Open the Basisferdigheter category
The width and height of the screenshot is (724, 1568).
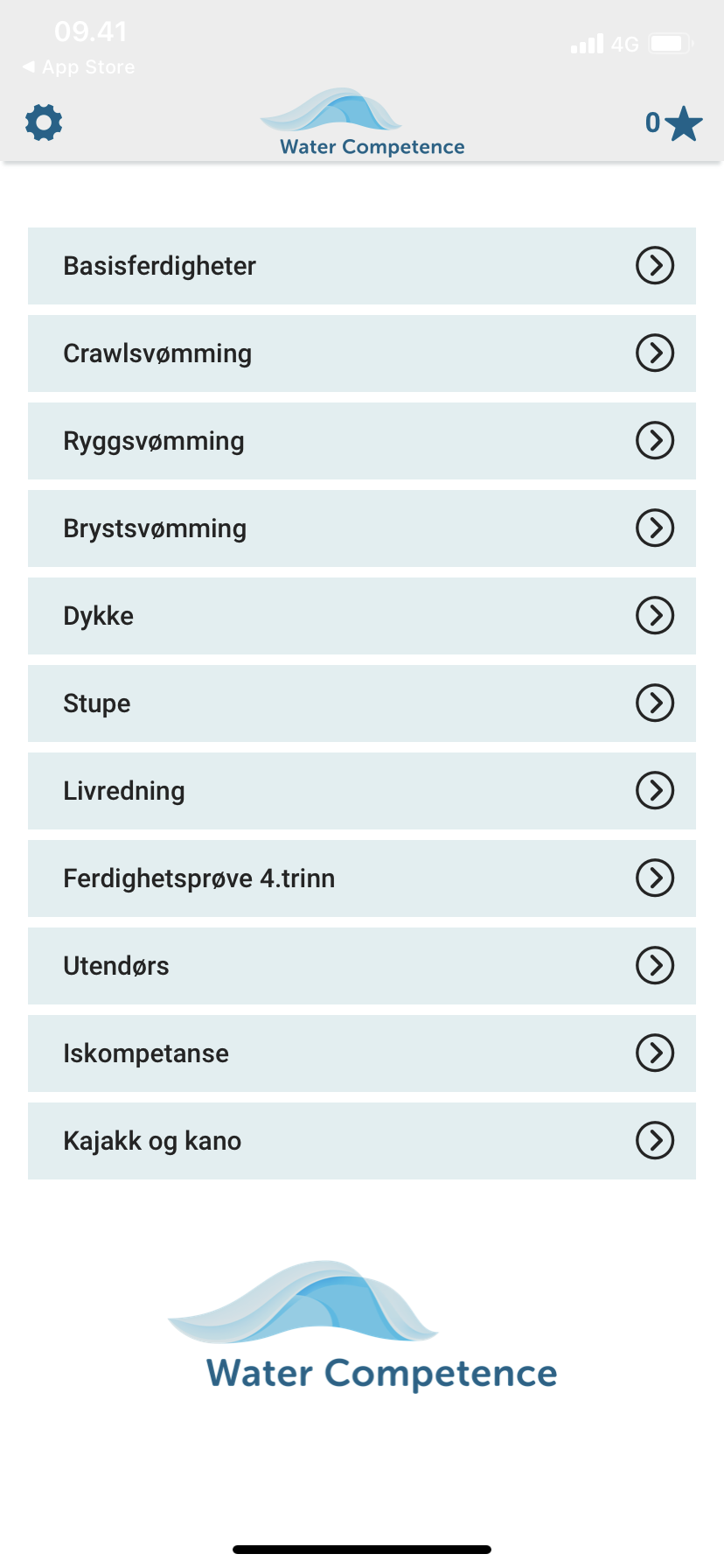point(362,266)
